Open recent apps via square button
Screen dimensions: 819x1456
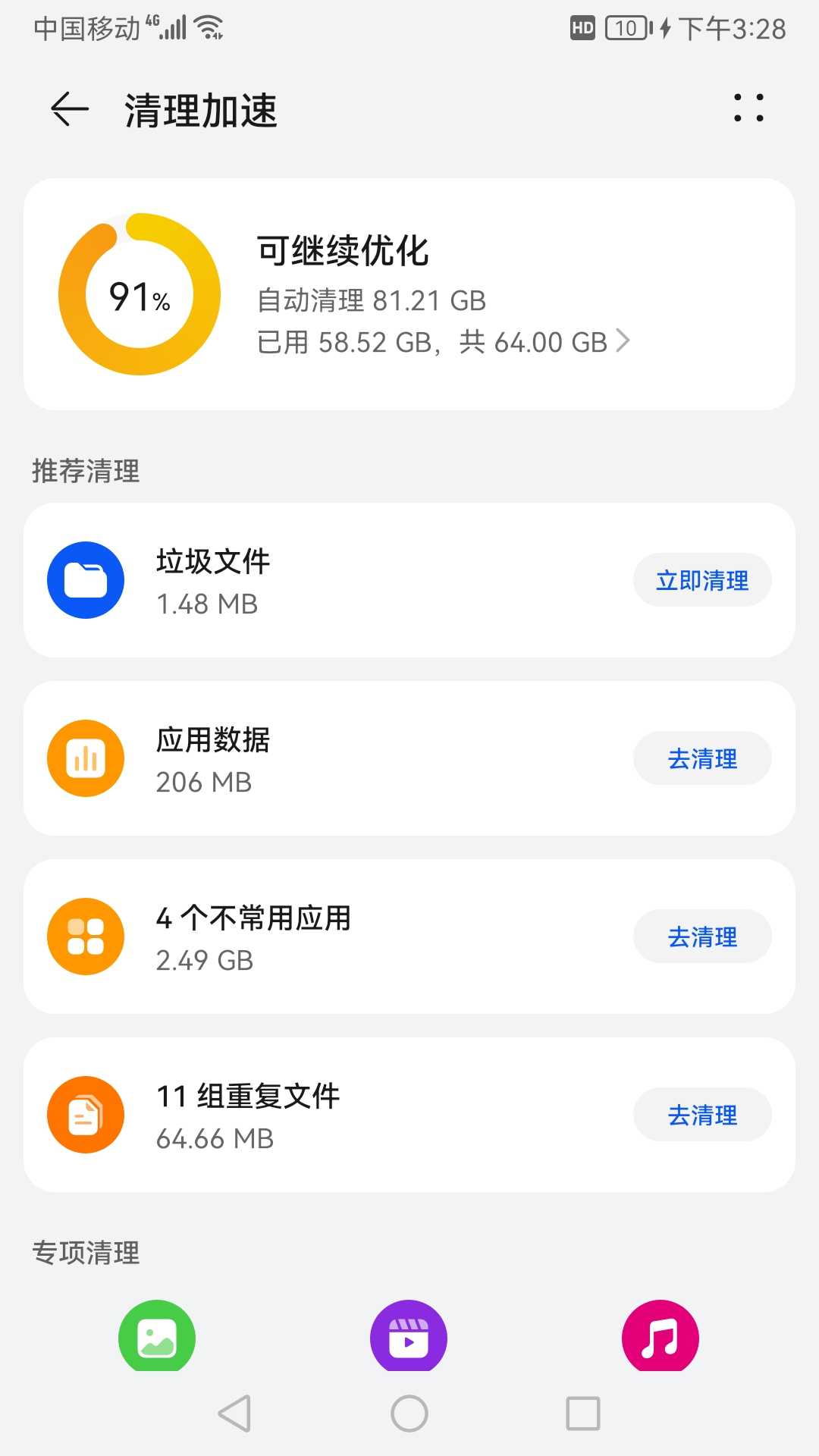[583, 1414]
